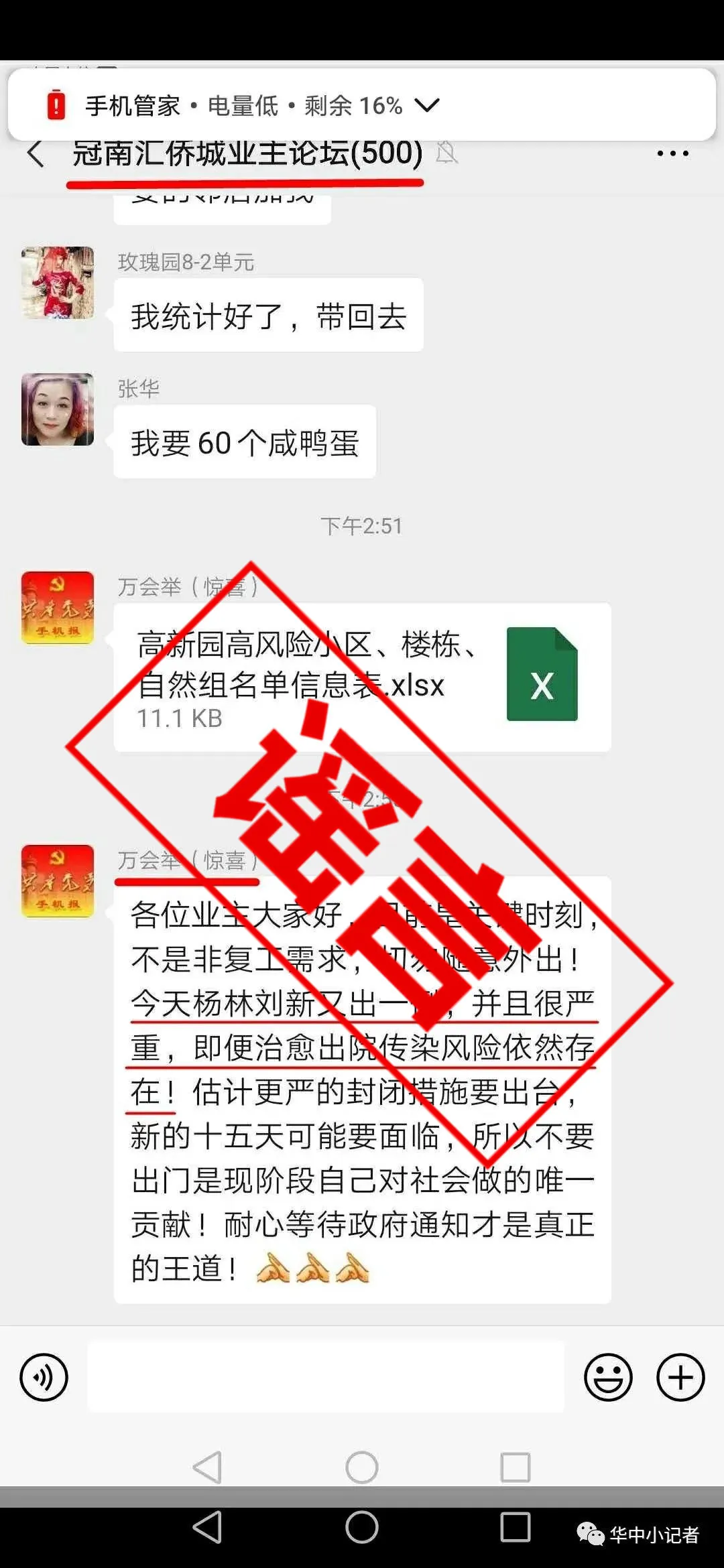View 玫瑰园8-2单元's profile avatar
This screenshot has width=724, height=1568.
[58, 282]
